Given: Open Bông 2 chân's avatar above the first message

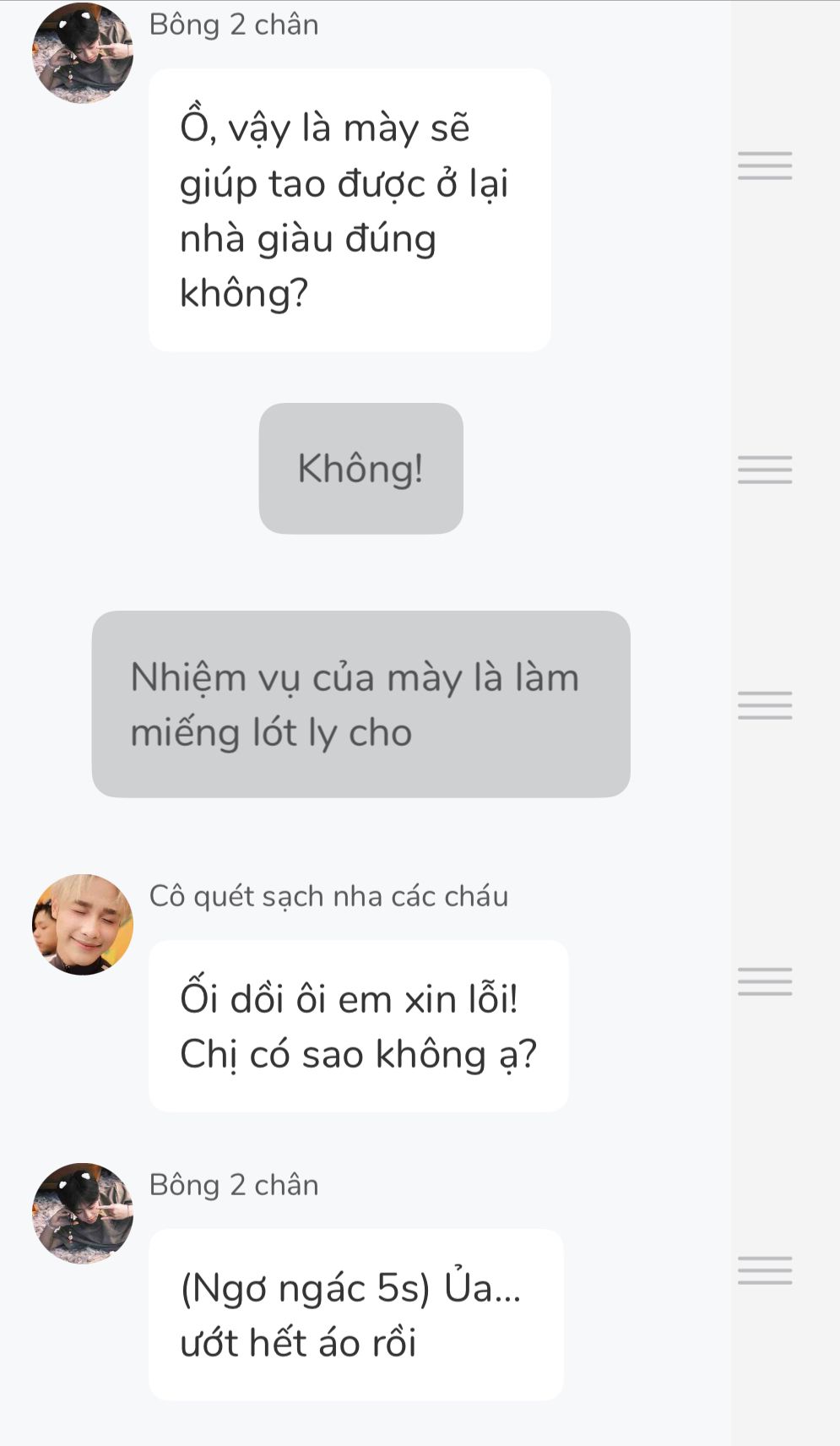Looking at the screenshot, I should [x=83, y=53].
